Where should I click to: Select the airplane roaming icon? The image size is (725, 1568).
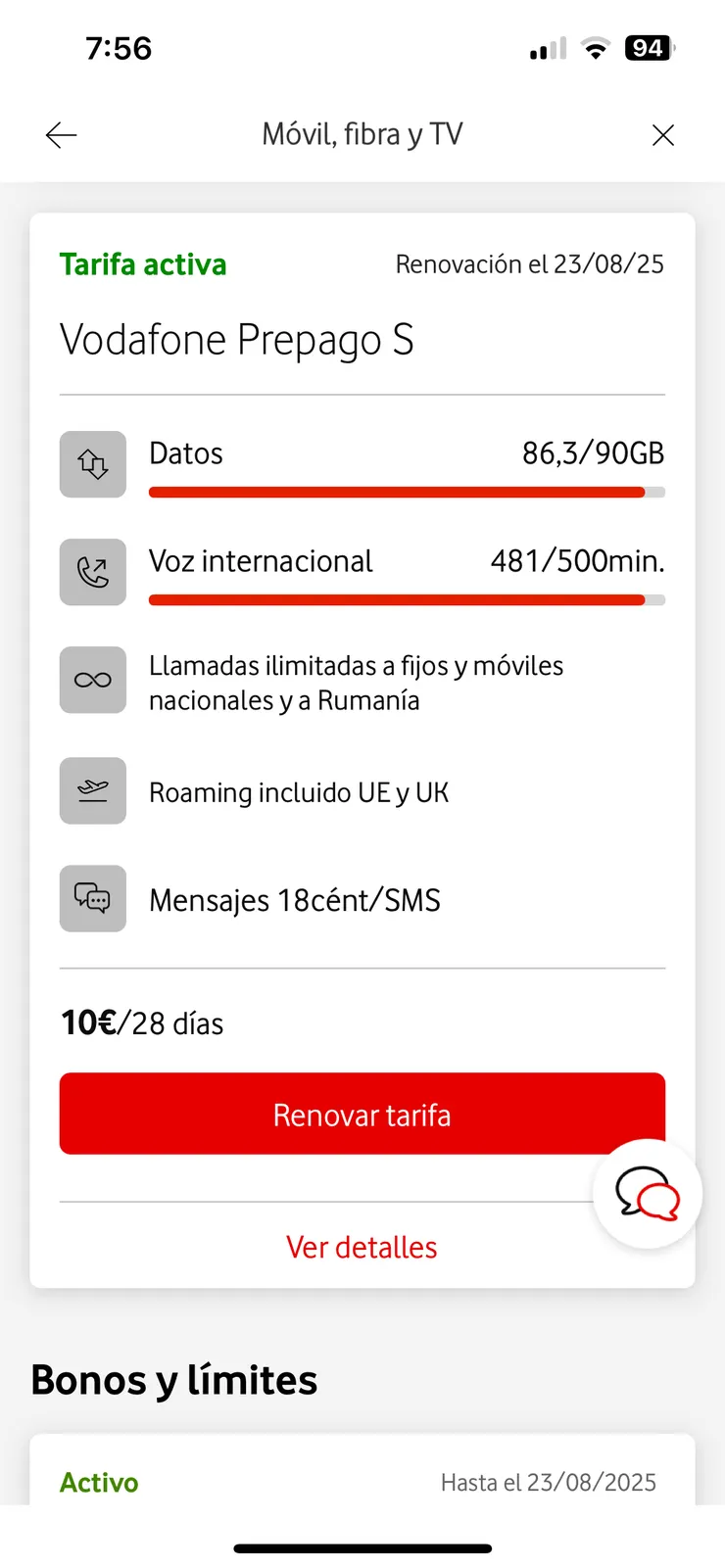92,790
